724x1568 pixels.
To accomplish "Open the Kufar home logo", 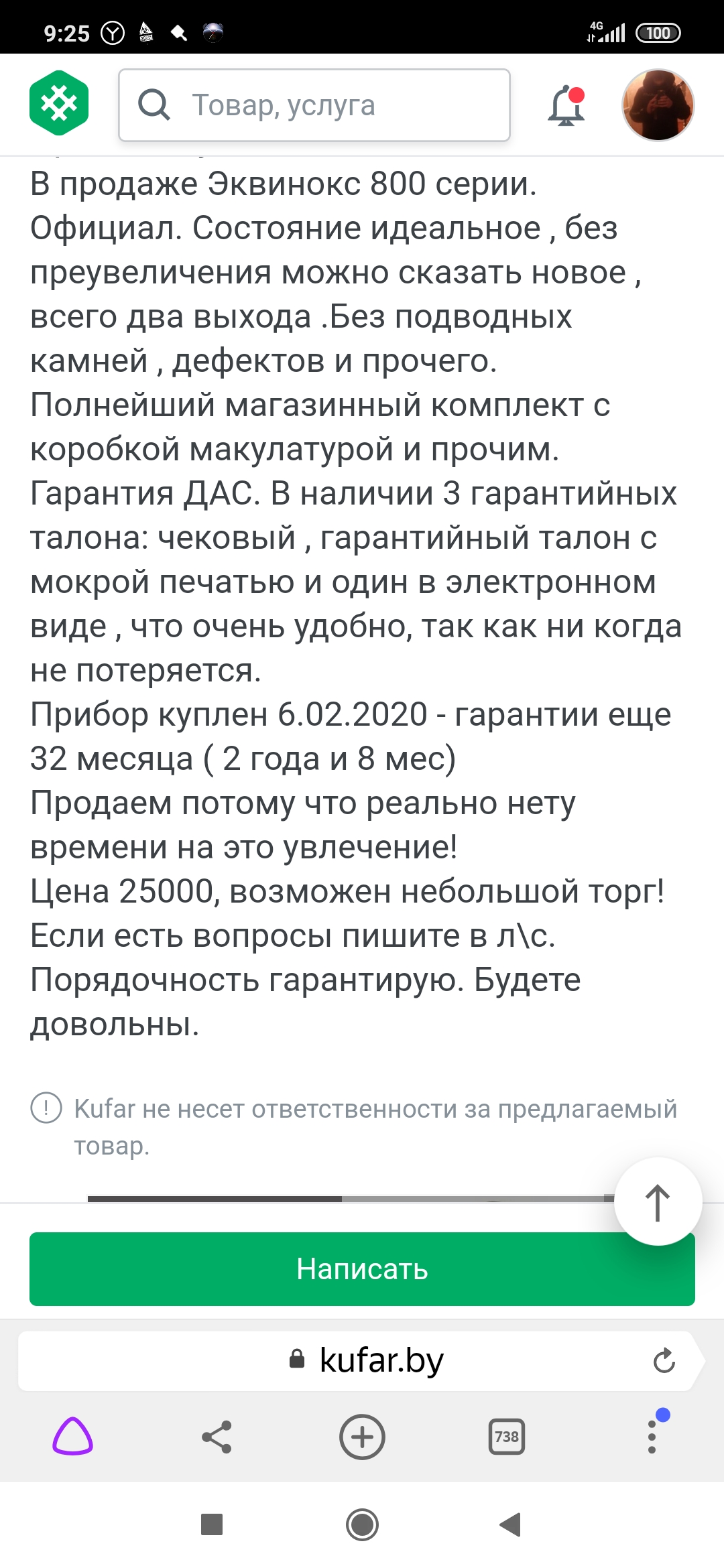I will click(59, 104).
